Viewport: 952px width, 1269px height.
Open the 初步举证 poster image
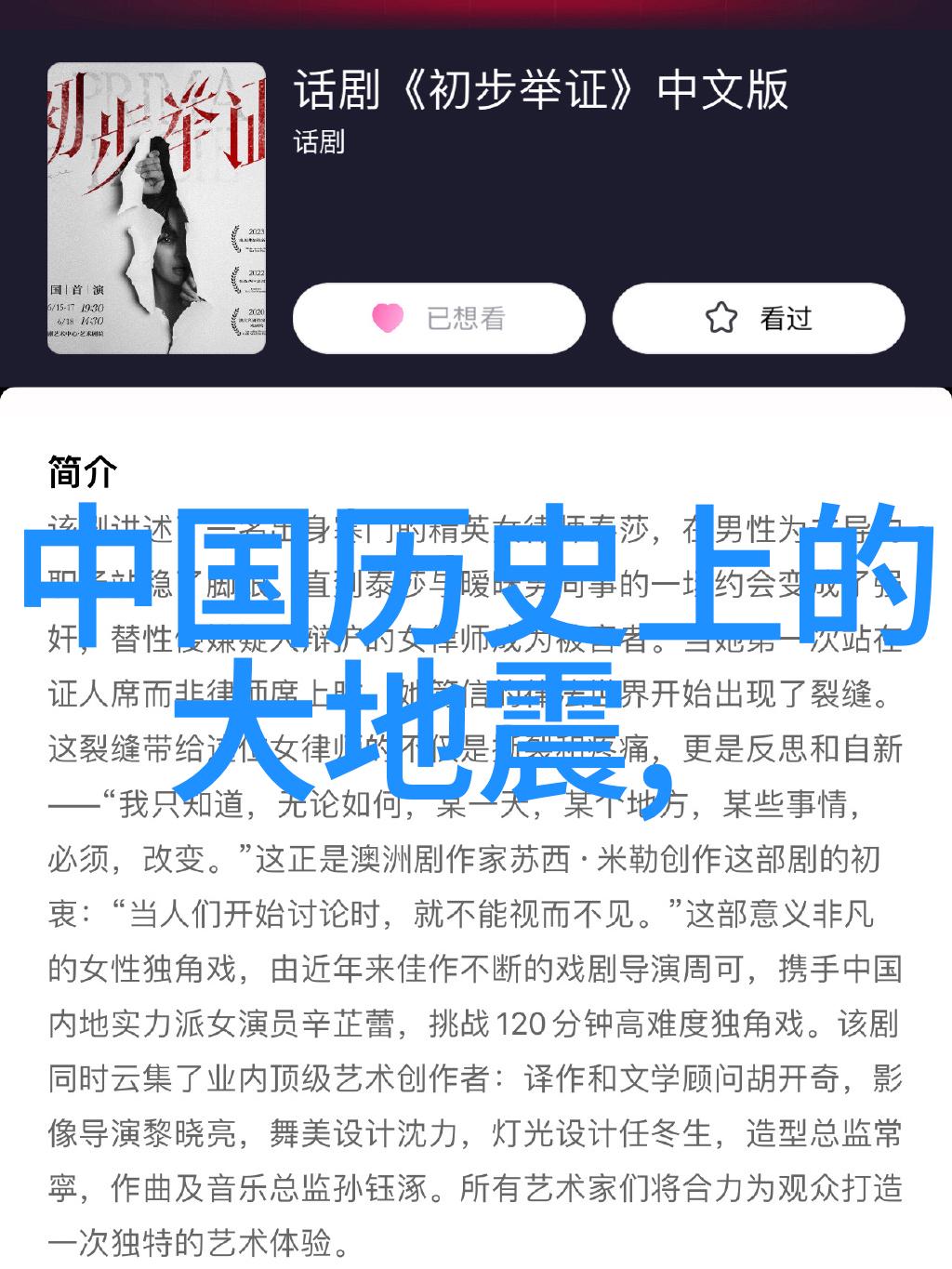click(157, 208)
